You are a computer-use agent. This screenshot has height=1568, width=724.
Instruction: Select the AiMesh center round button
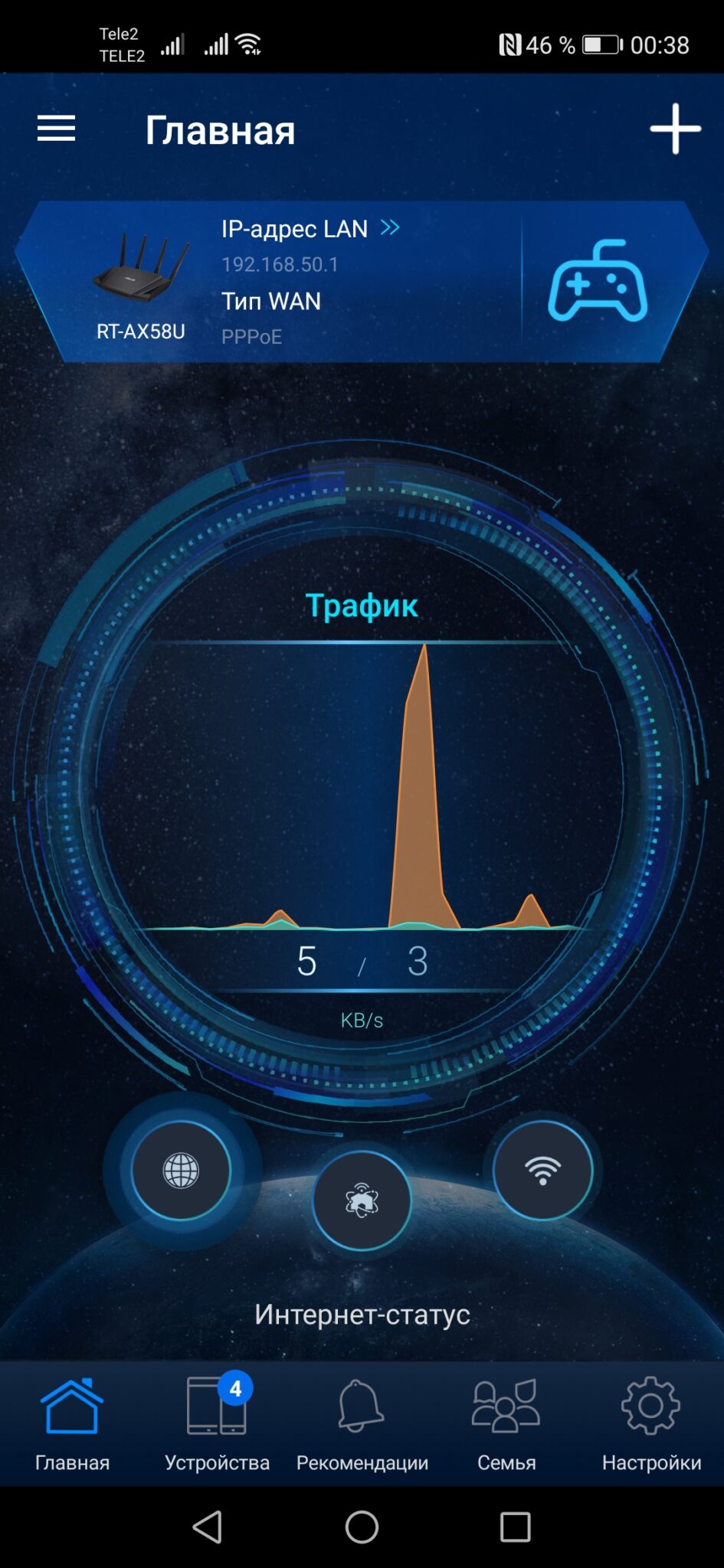coord(362,1200)
